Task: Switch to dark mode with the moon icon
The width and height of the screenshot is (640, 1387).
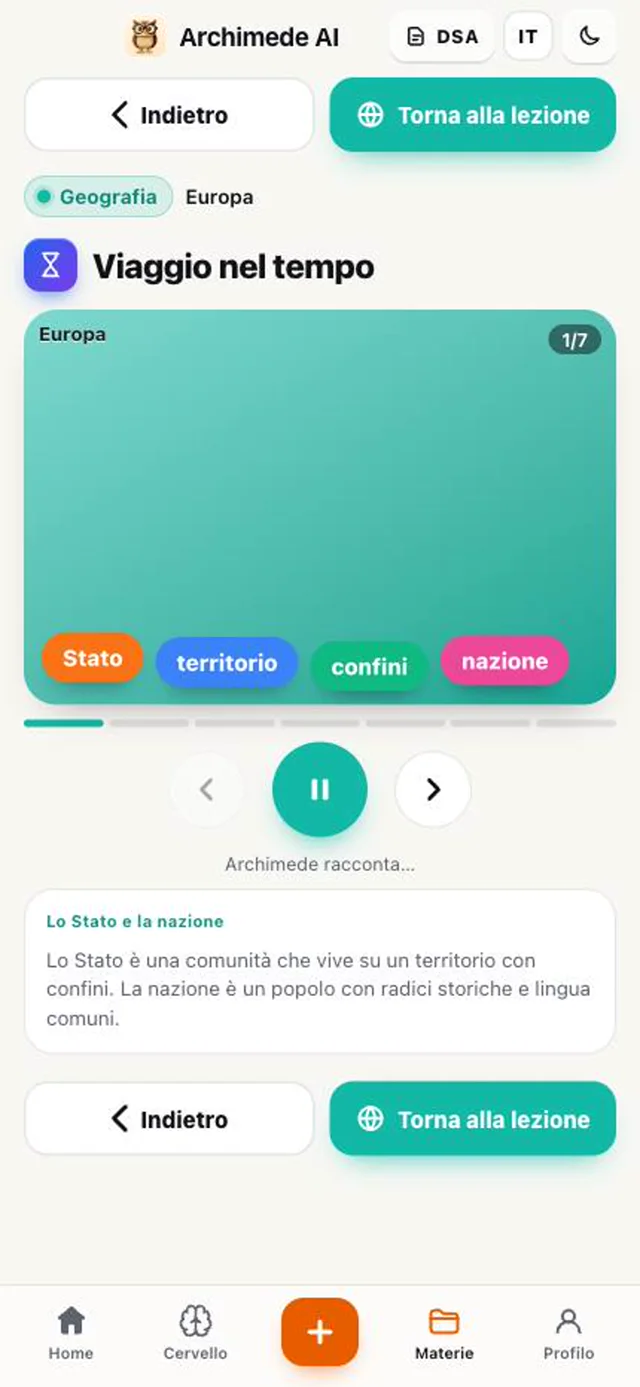Action: (589, 37)
